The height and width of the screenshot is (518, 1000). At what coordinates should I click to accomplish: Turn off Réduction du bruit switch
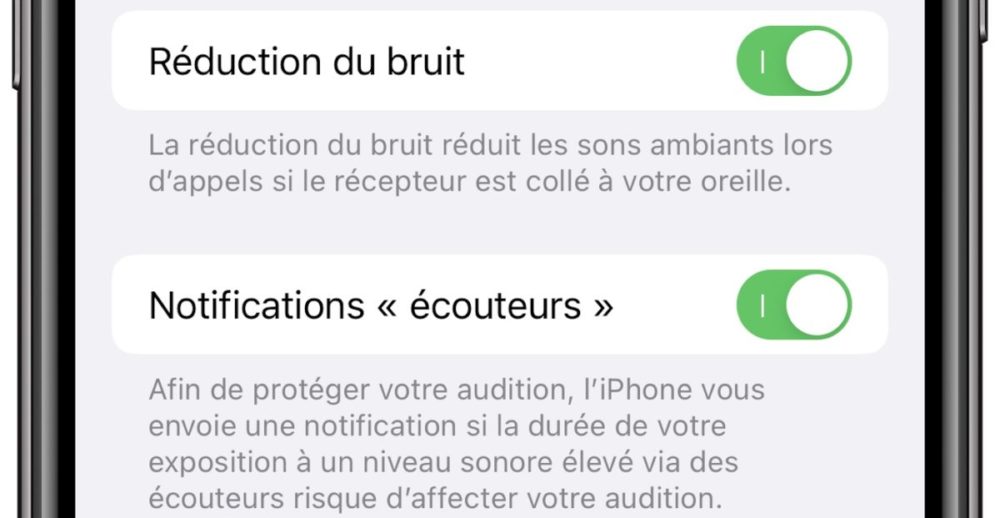(x=794, y=61)
